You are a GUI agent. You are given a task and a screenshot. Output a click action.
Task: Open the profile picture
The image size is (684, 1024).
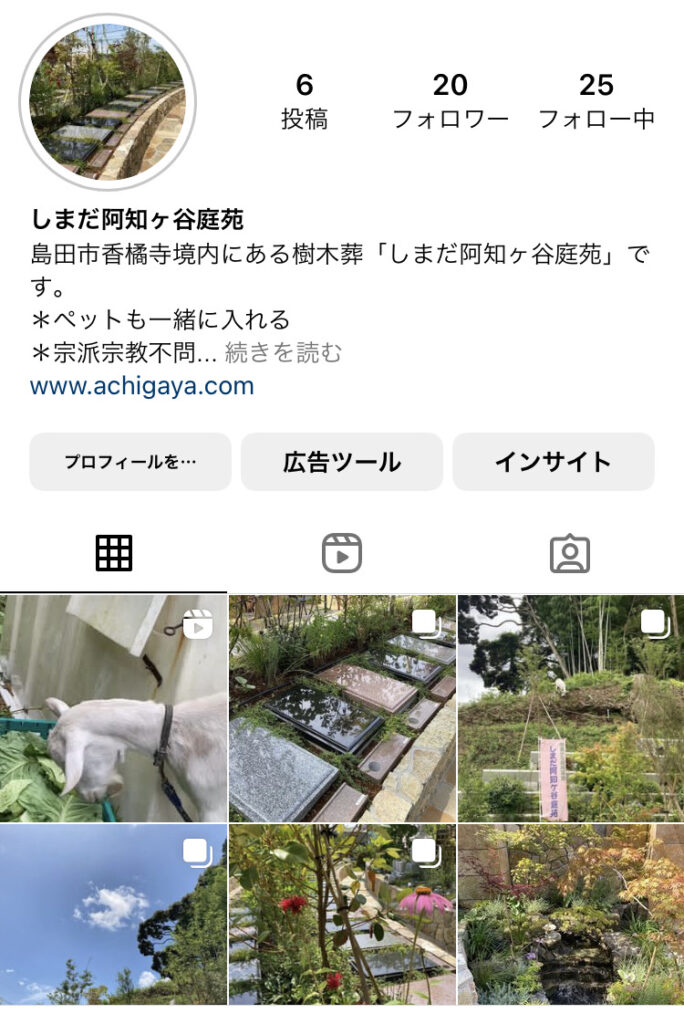click(107, 102)
